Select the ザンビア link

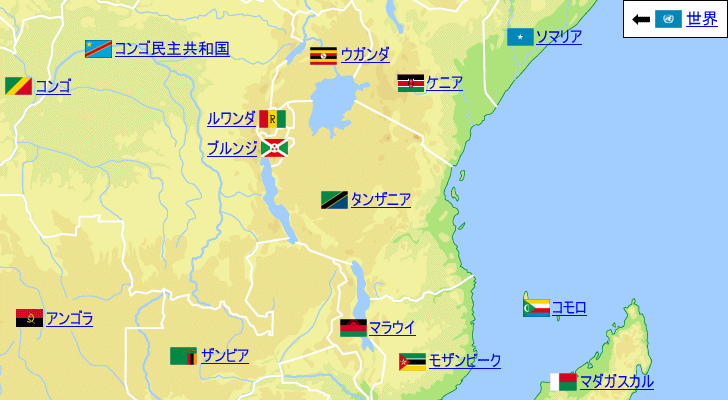224,355
